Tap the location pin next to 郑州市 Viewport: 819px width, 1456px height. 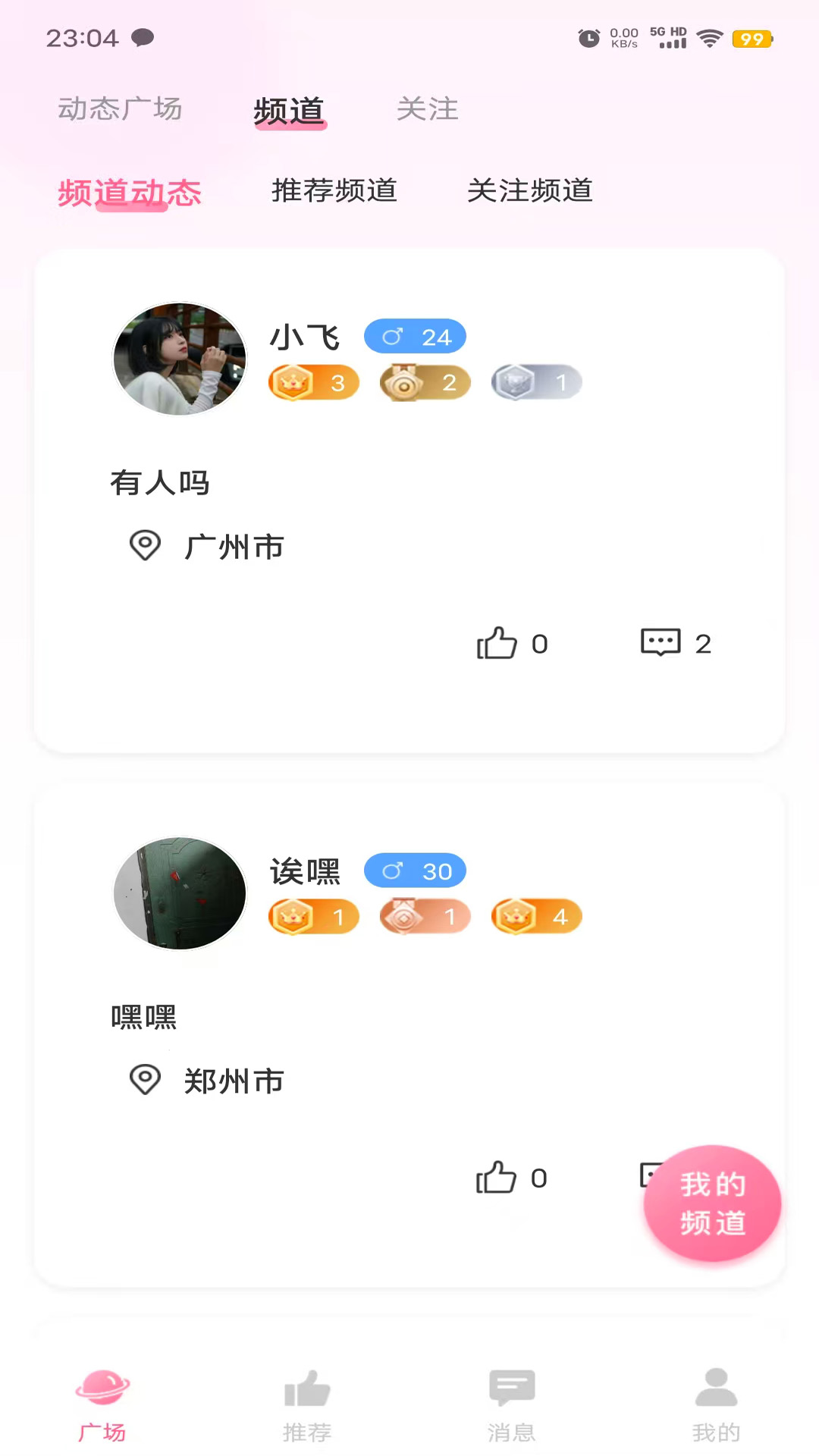(x=145, y=1080)
